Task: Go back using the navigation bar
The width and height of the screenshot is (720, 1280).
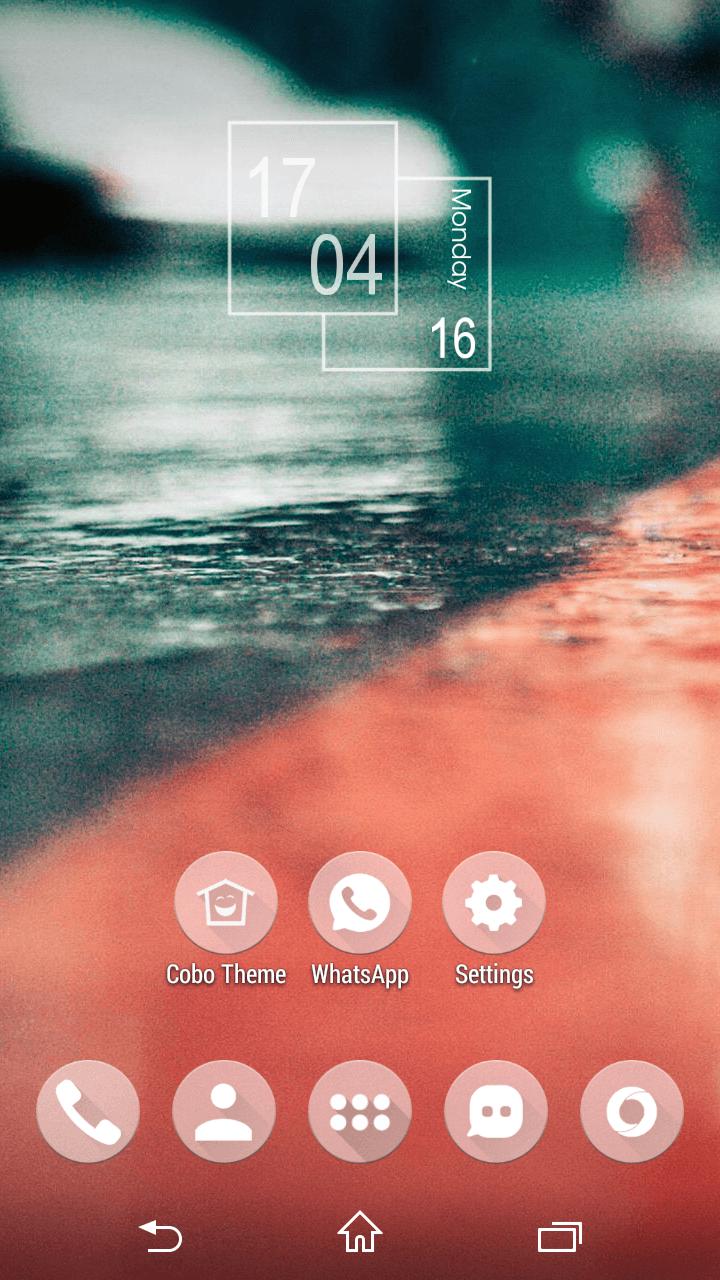Action: 161,1236
